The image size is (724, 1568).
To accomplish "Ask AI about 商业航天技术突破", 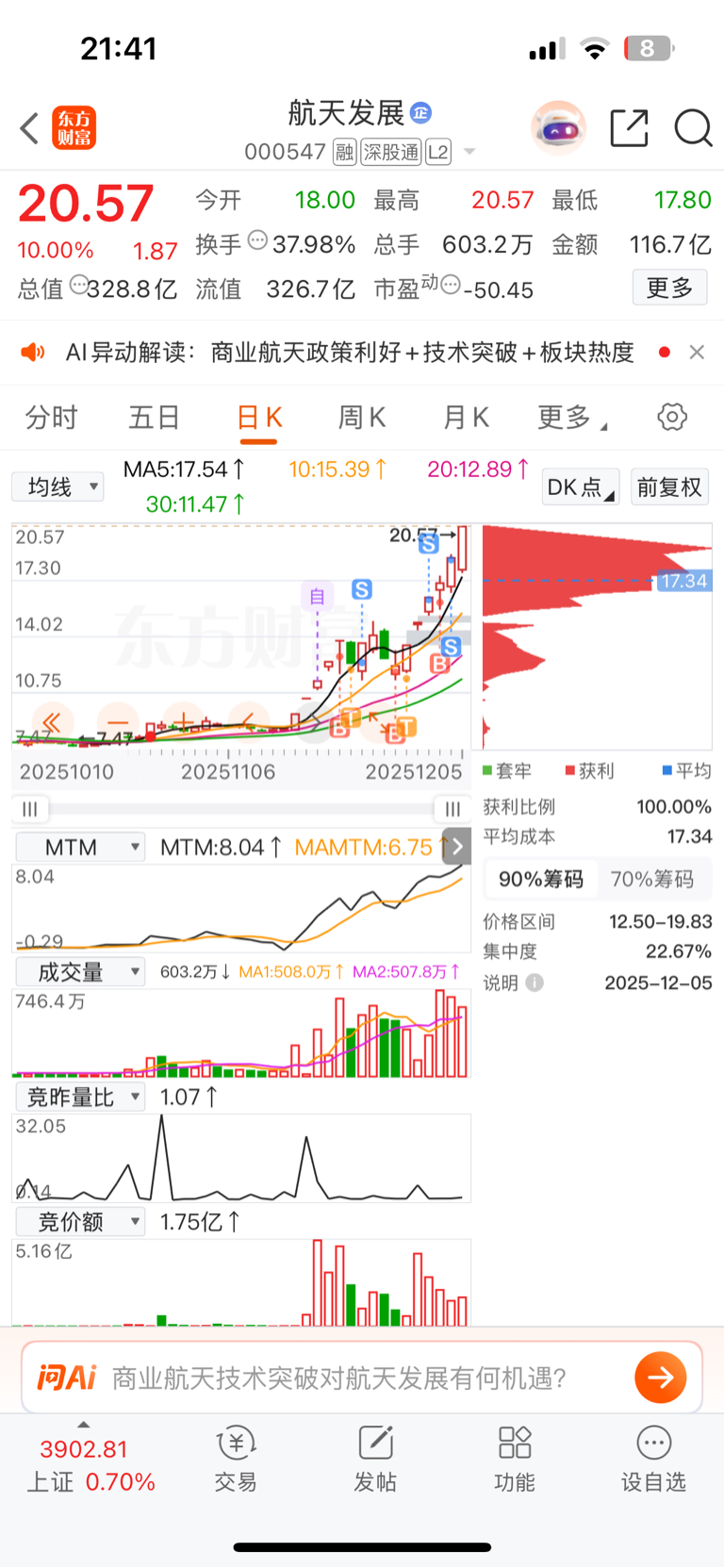I will tap(339, 1378).
